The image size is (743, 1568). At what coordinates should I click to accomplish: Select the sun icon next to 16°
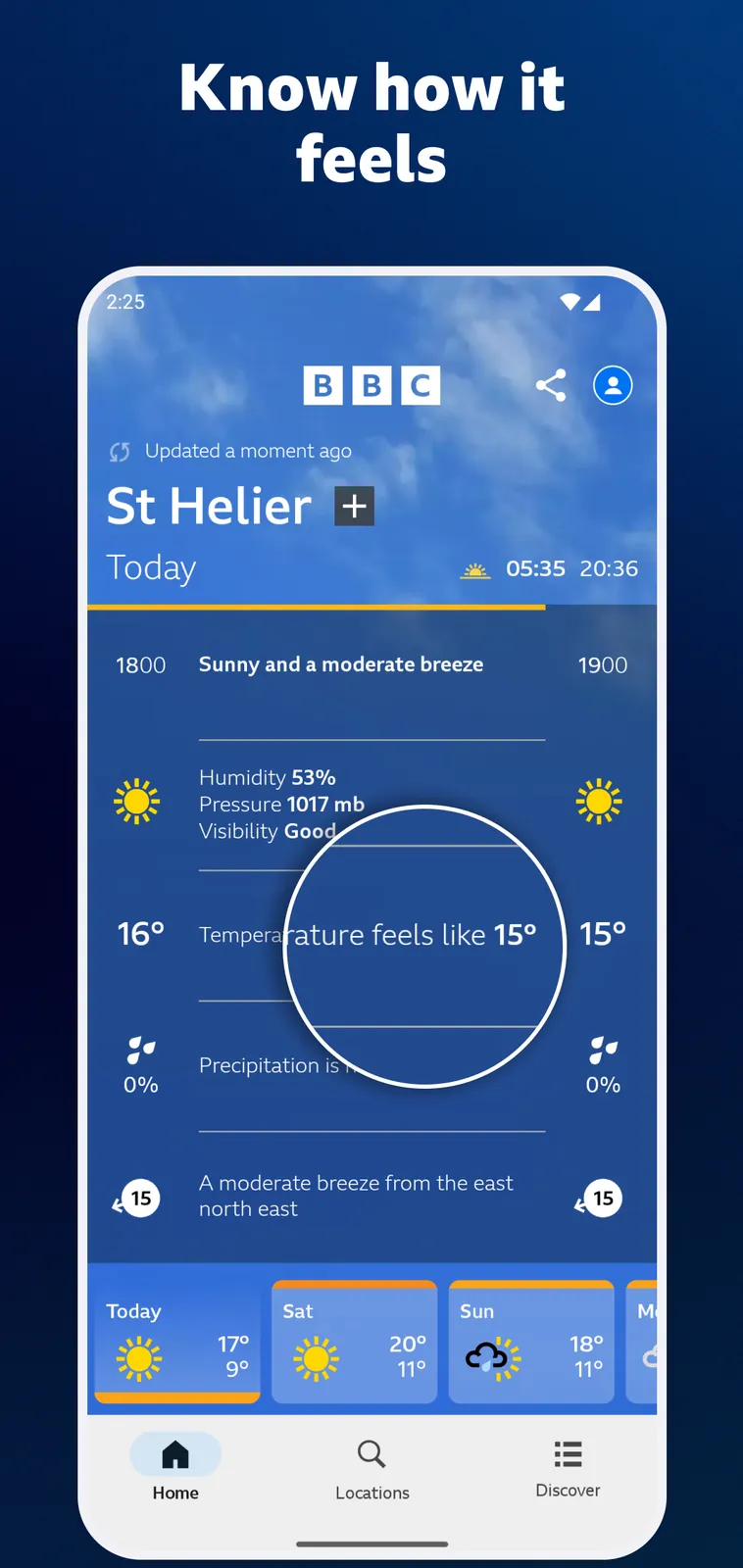(x=138, y=801)
